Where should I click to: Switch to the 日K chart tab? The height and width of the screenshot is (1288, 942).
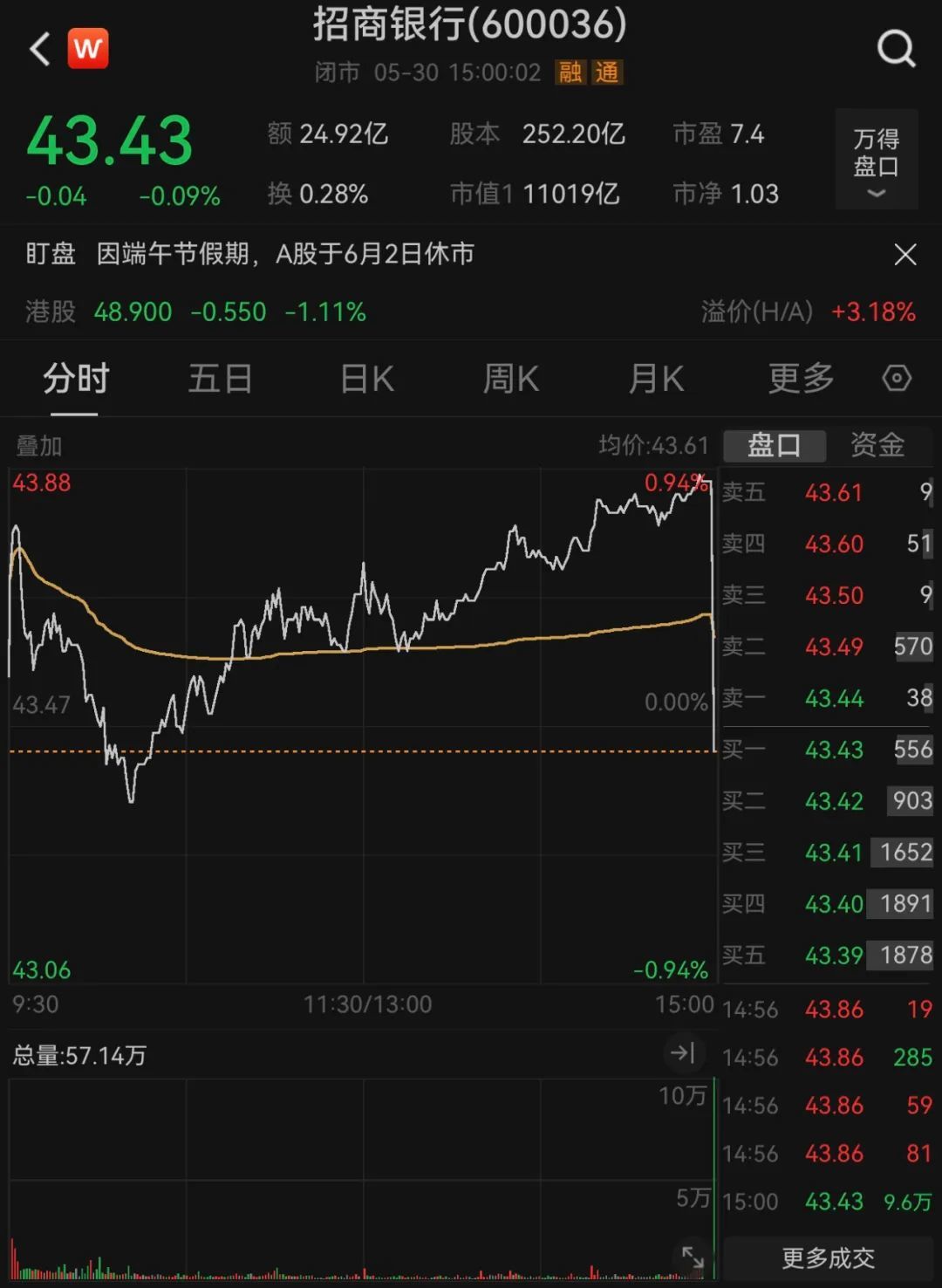[366, 380]
